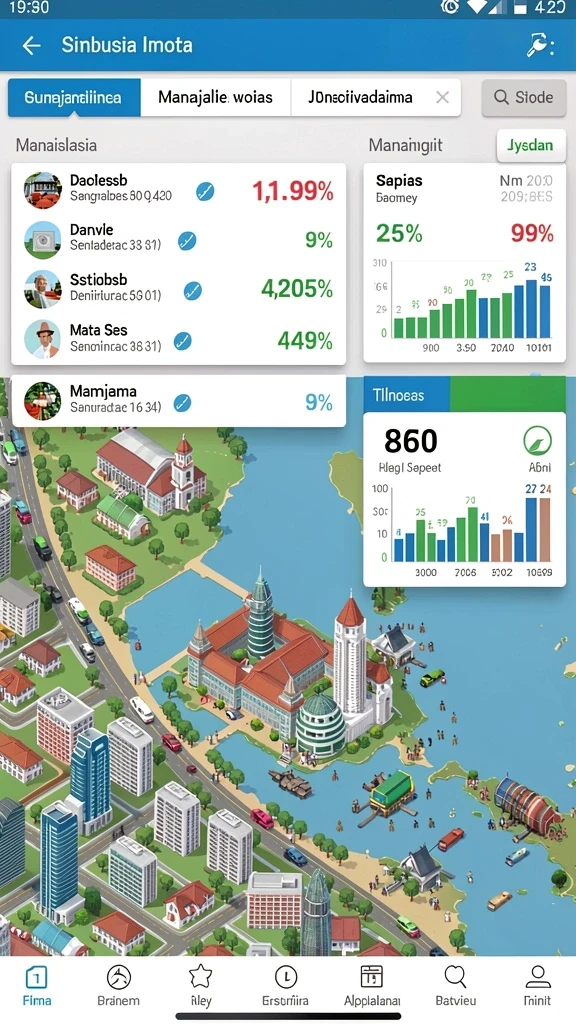Open the Mamjama row
Viewport: 576px width, 1024px height.
pos(178,401)
